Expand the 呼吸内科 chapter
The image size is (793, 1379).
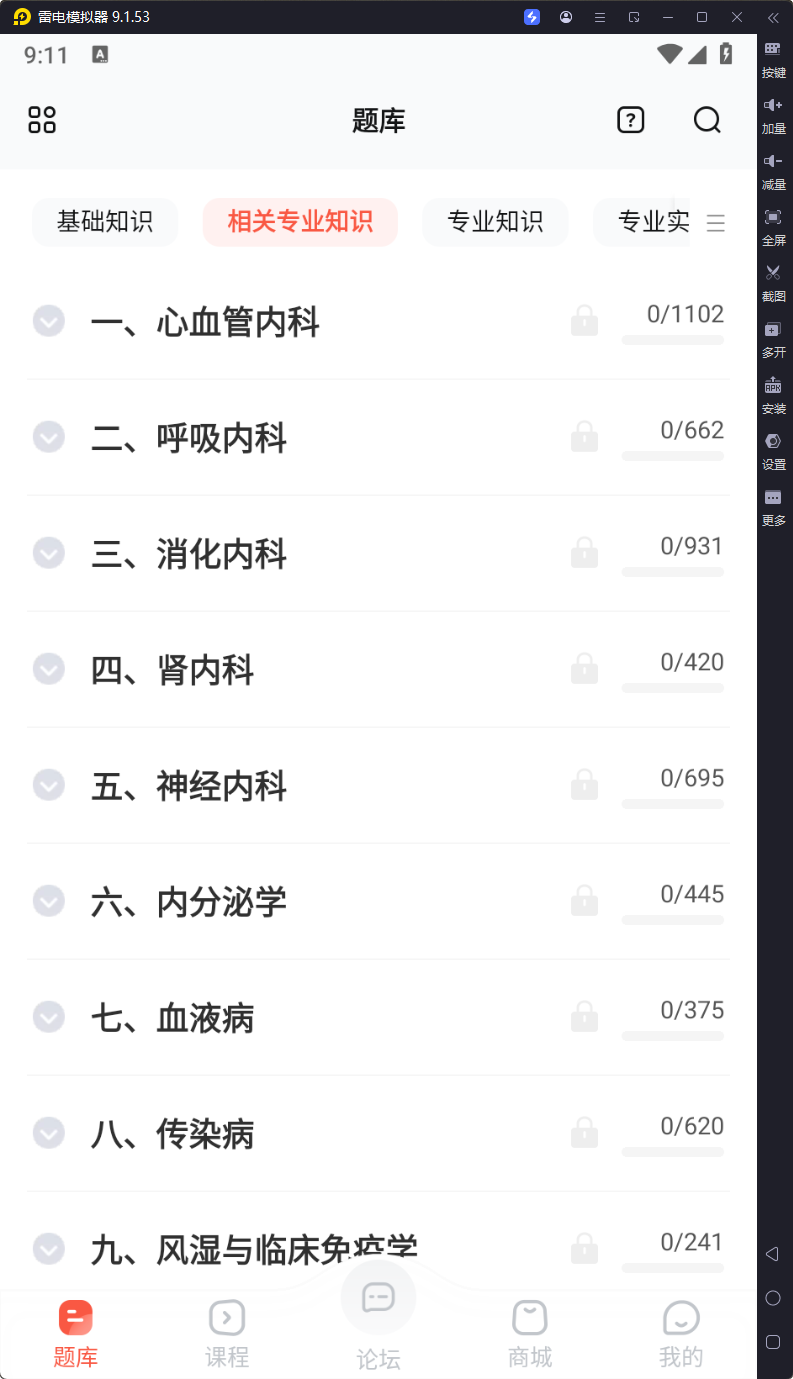pos(48,436)
